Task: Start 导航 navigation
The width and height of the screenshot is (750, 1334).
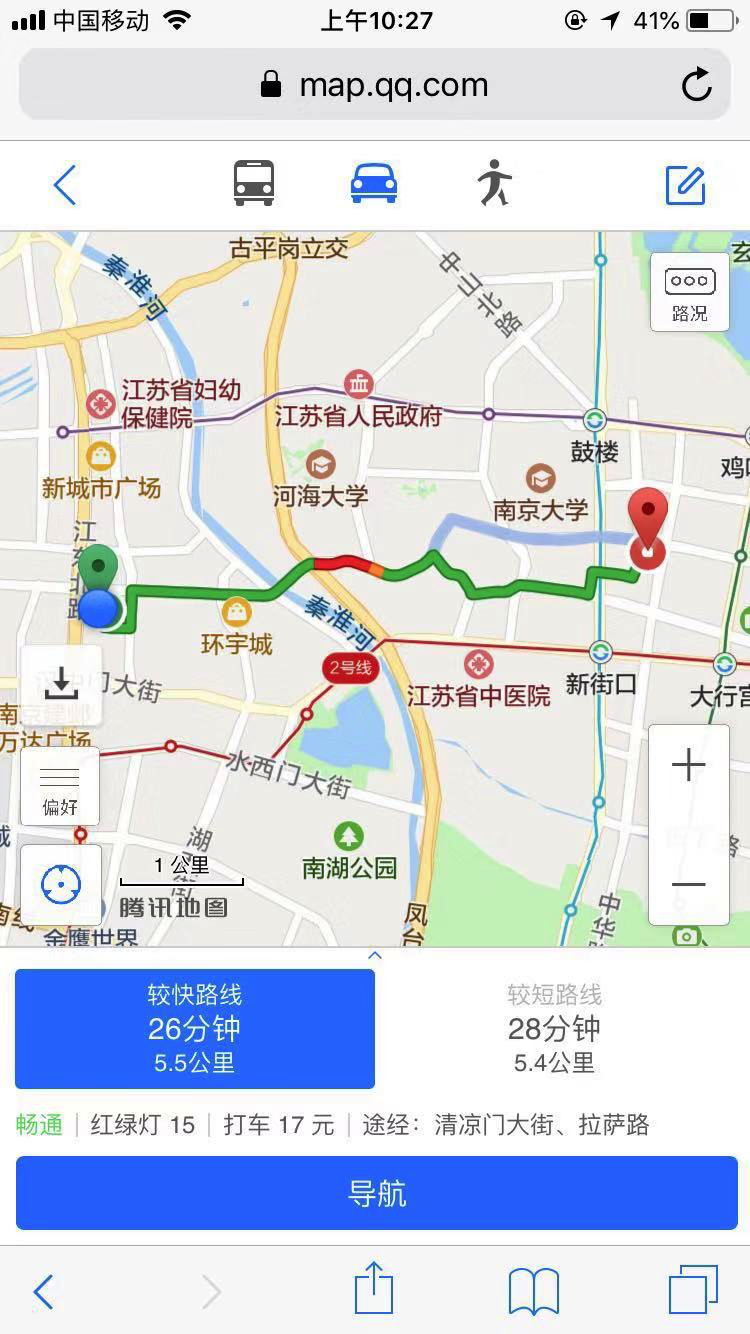Action: point(376,1193)
